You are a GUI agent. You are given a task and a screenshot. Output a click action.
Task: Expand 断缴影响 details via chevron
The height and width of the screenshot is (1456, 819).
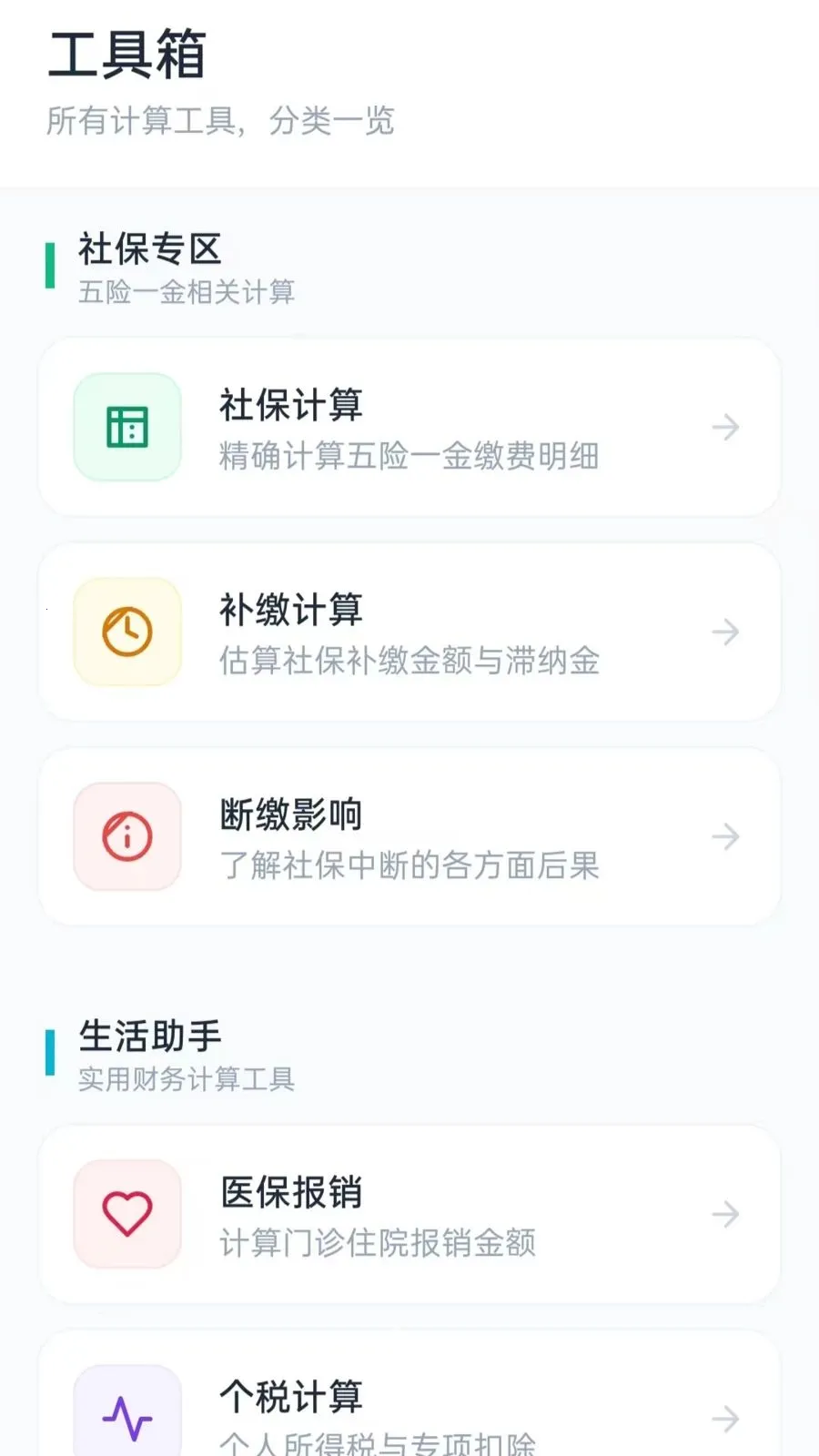pyautogui.click(x=724, y=836)
